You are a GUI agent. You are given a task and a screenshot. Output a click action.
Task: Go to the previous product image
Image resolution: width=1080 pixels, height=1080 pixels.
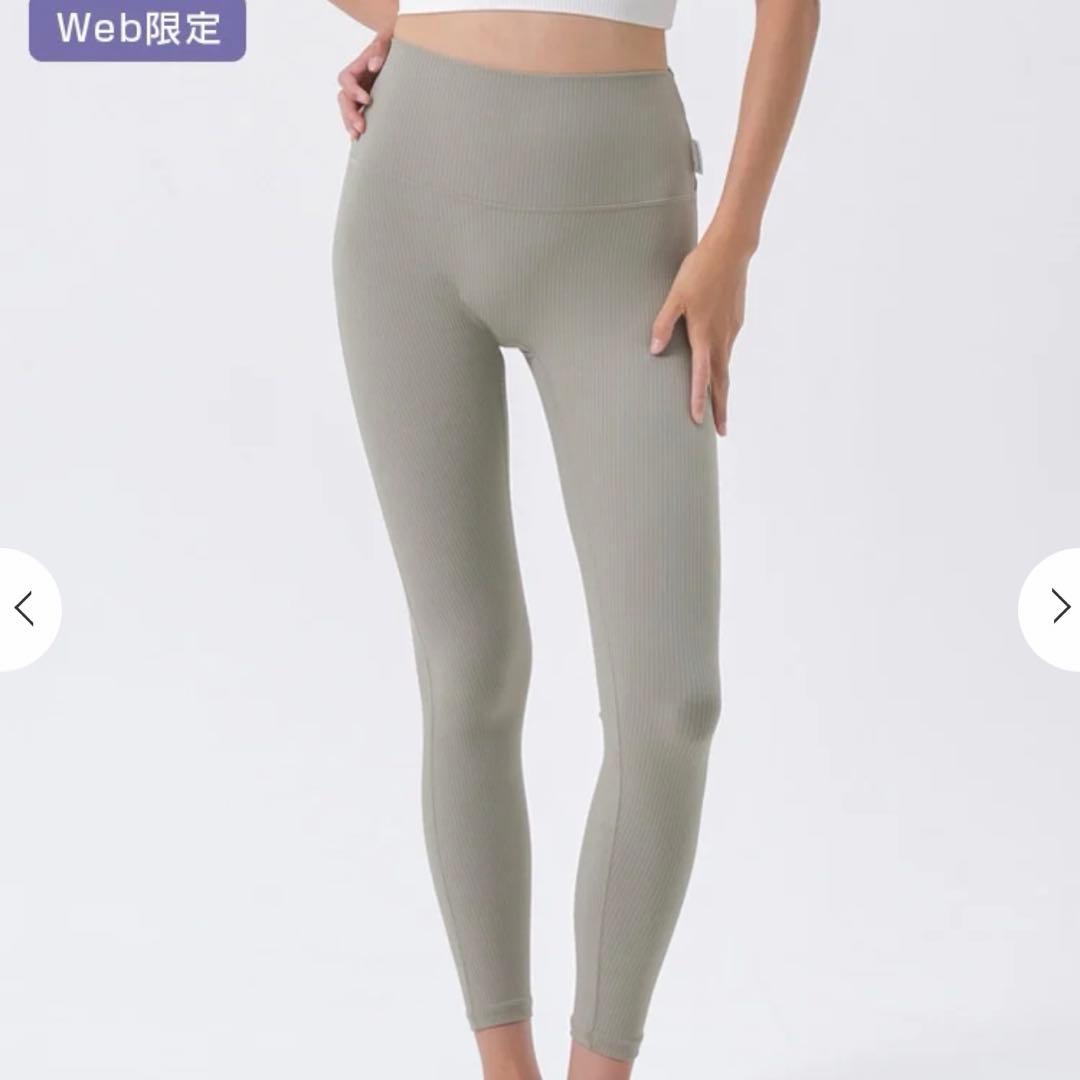coord(25,608)
